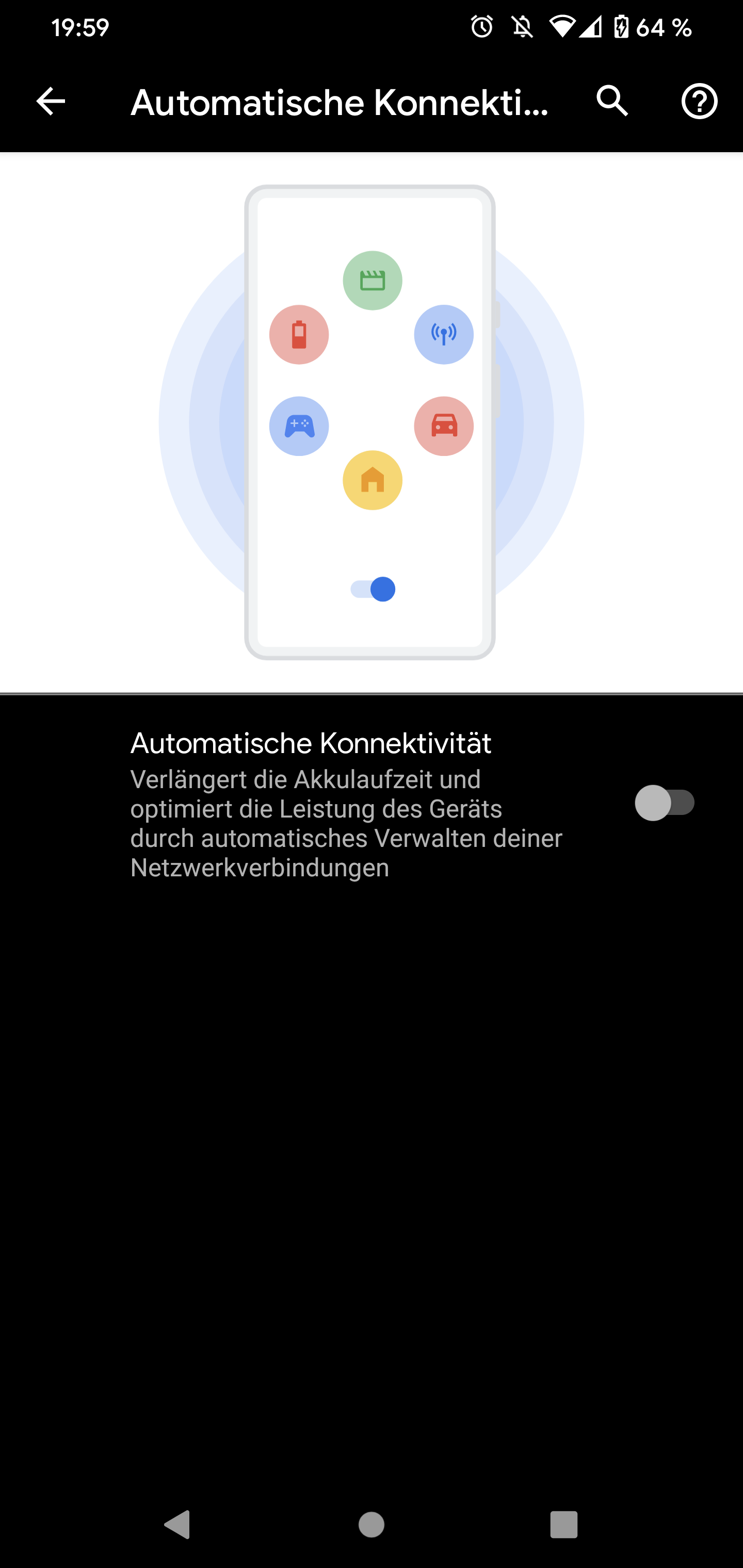The height and width of the screenshot is (1568, 743).
Task: Open the help and feedback icon
Action: click(699, 101)
